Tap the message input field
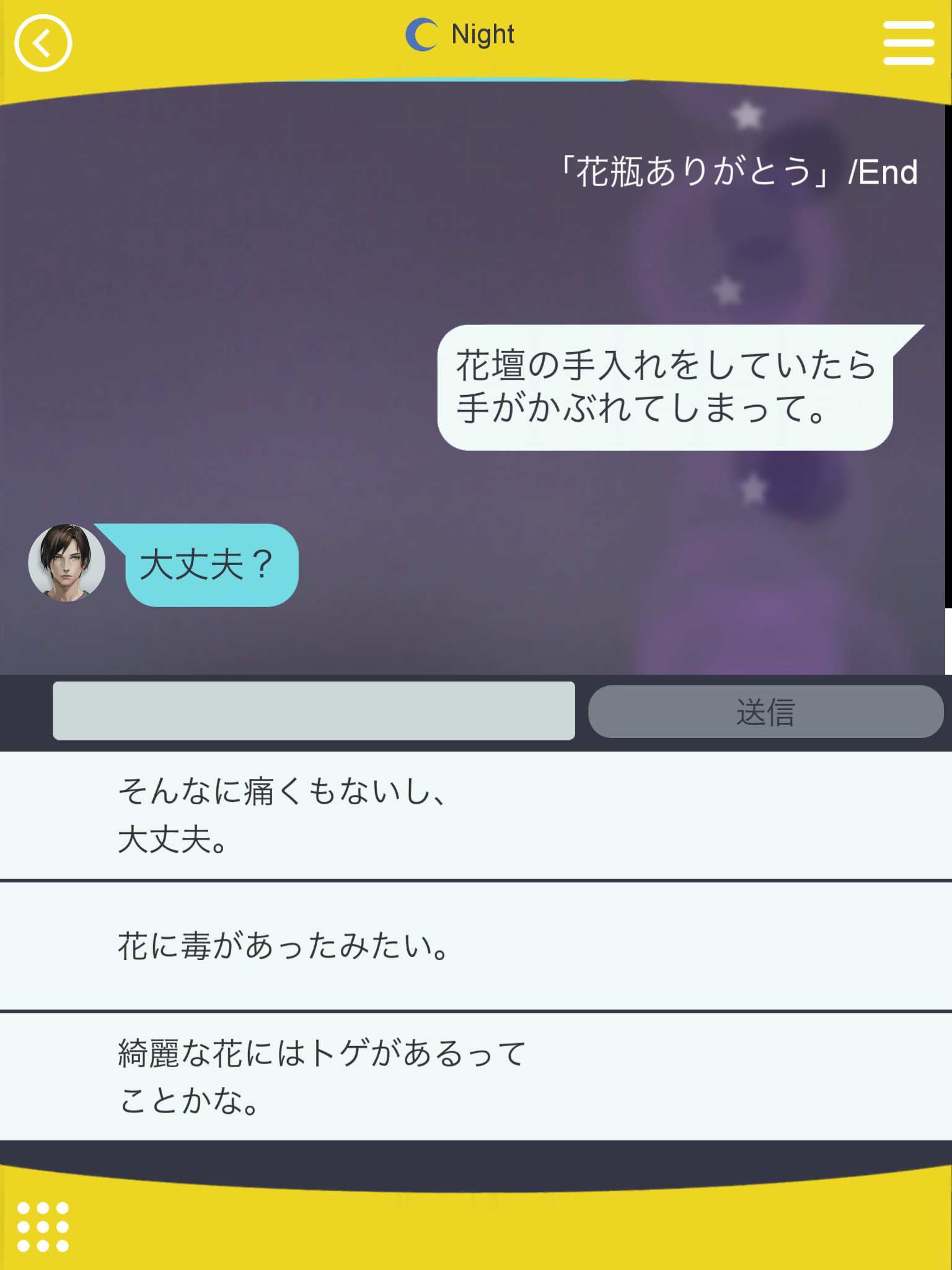 [x=314, y=711]
